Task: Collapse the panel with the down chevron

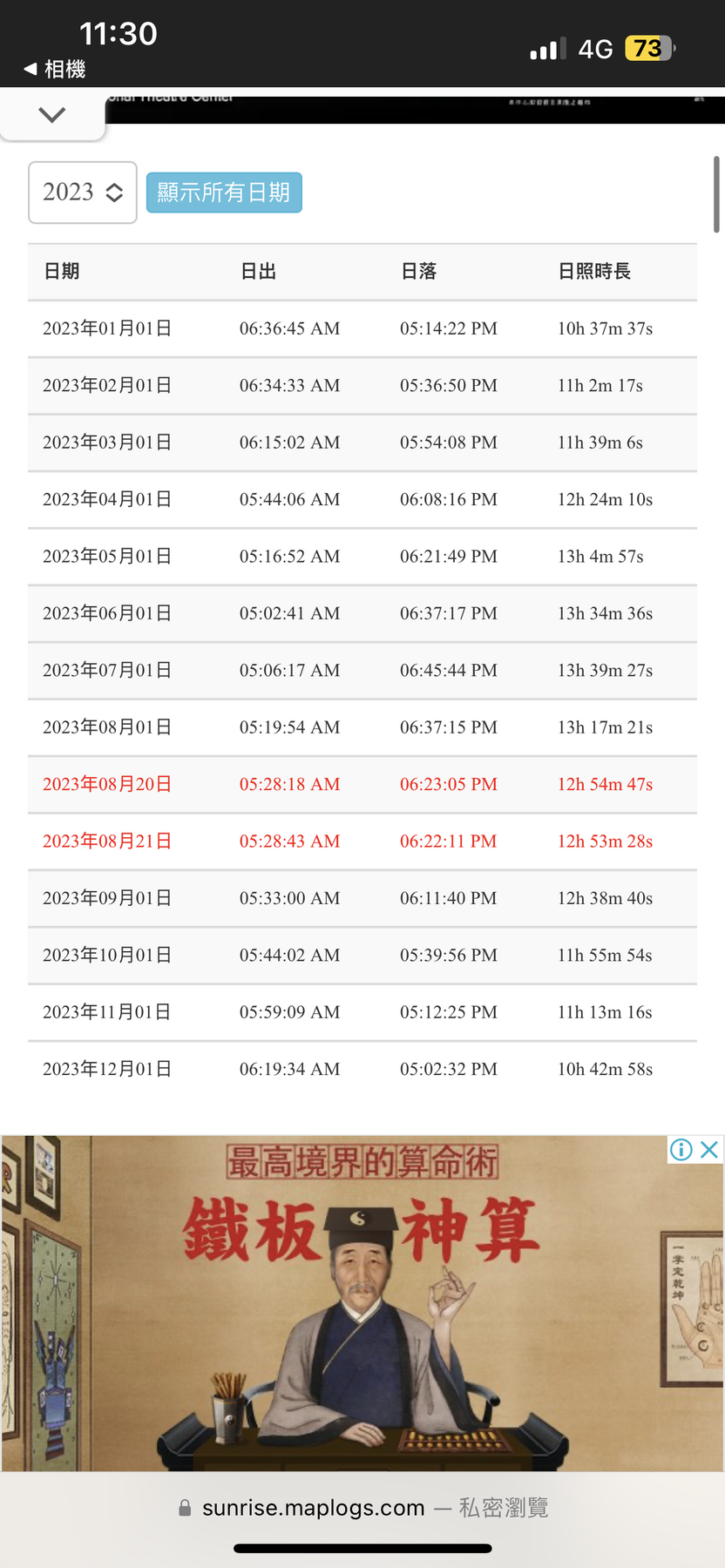Action: coord(52,114)
